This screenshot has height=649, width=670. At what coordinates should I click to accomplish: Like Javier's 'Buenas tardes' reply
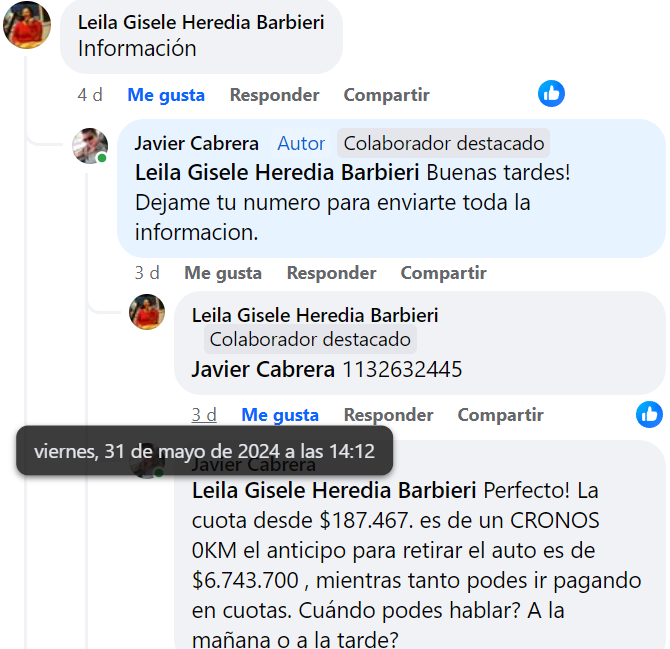(x=222, y=273)
